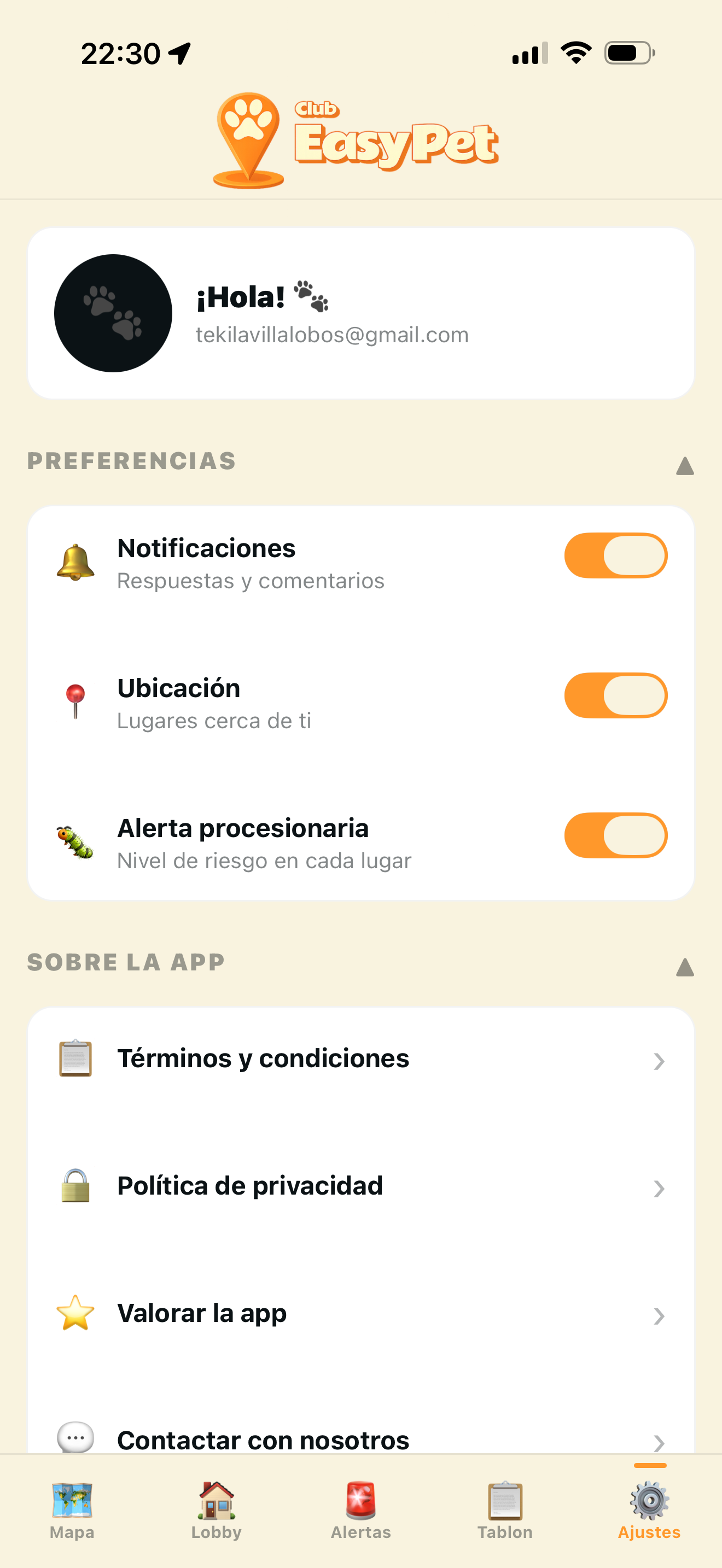Open Tablon with the clipboard icon

point(505,1500)
